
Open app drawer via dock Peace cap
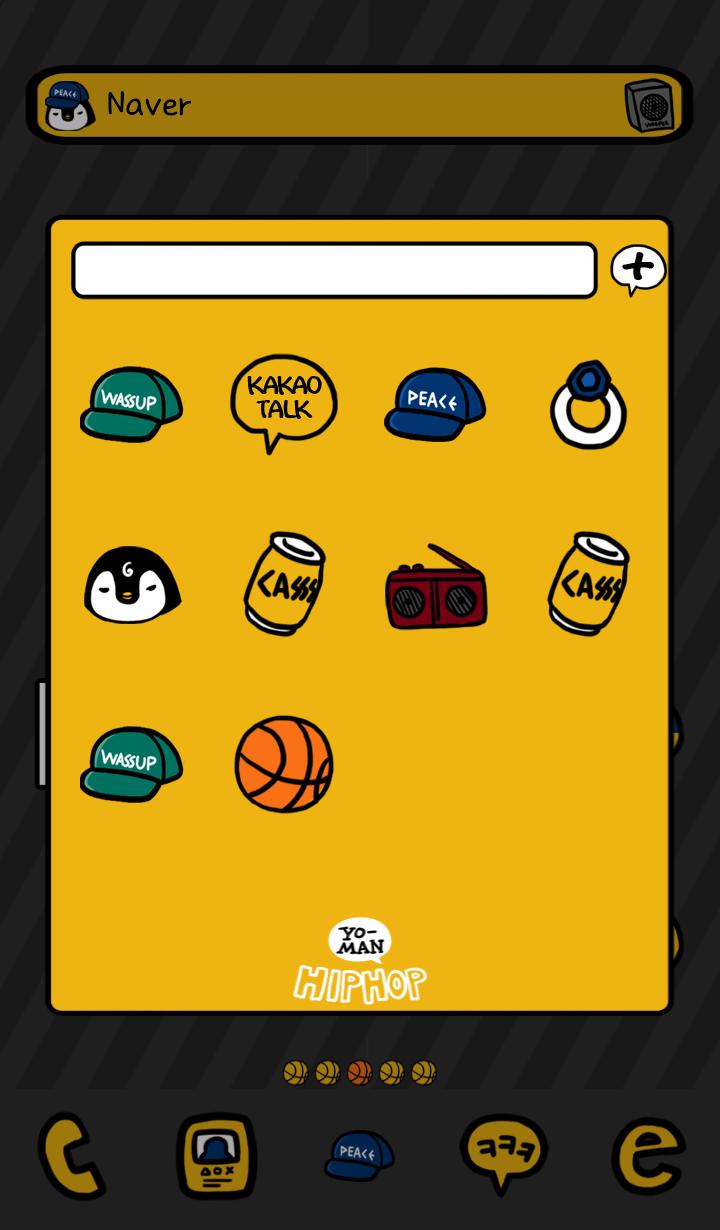359,1155
